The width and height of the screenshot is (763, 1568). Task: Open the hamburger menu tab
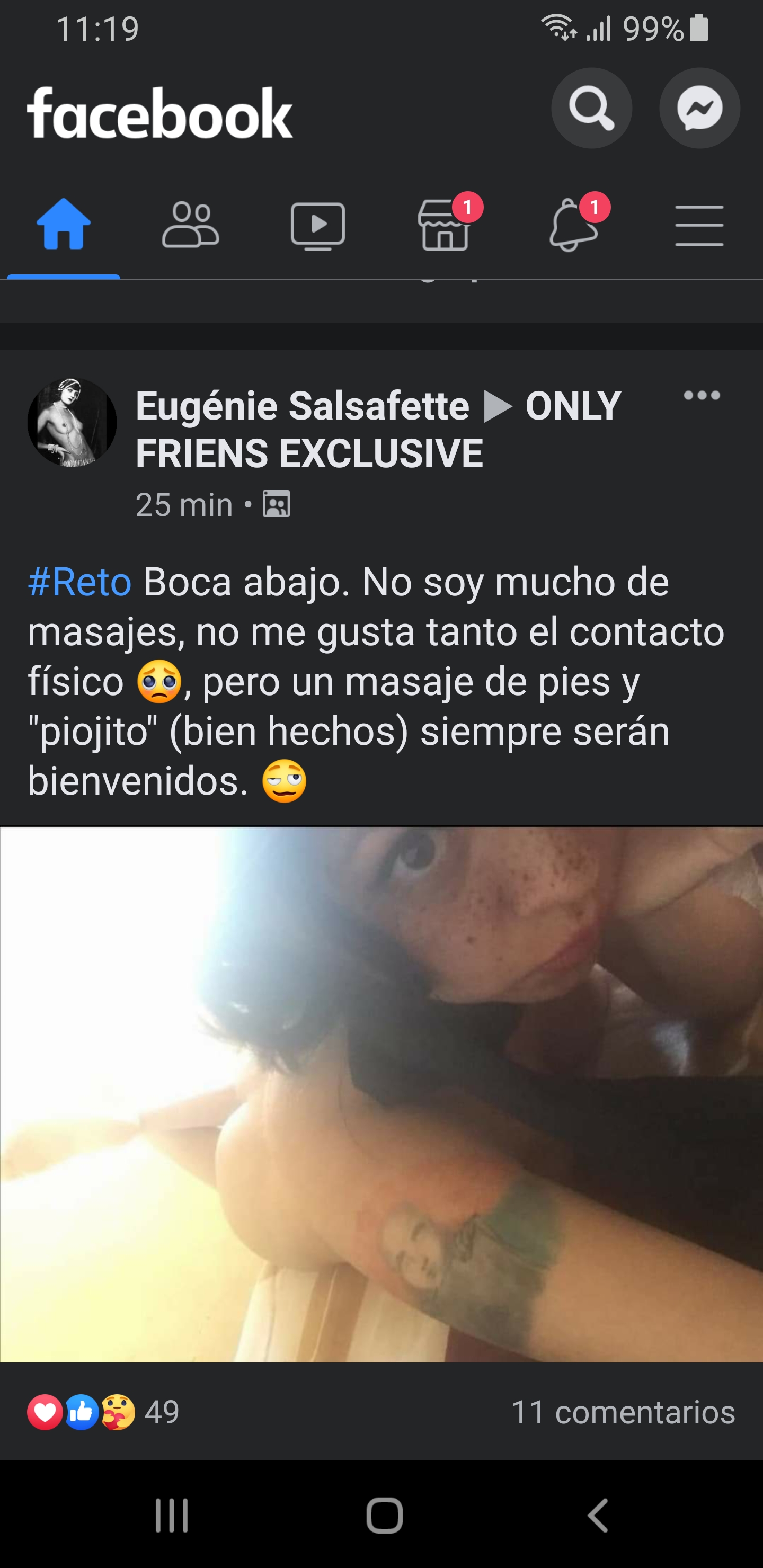pos(699,225)
